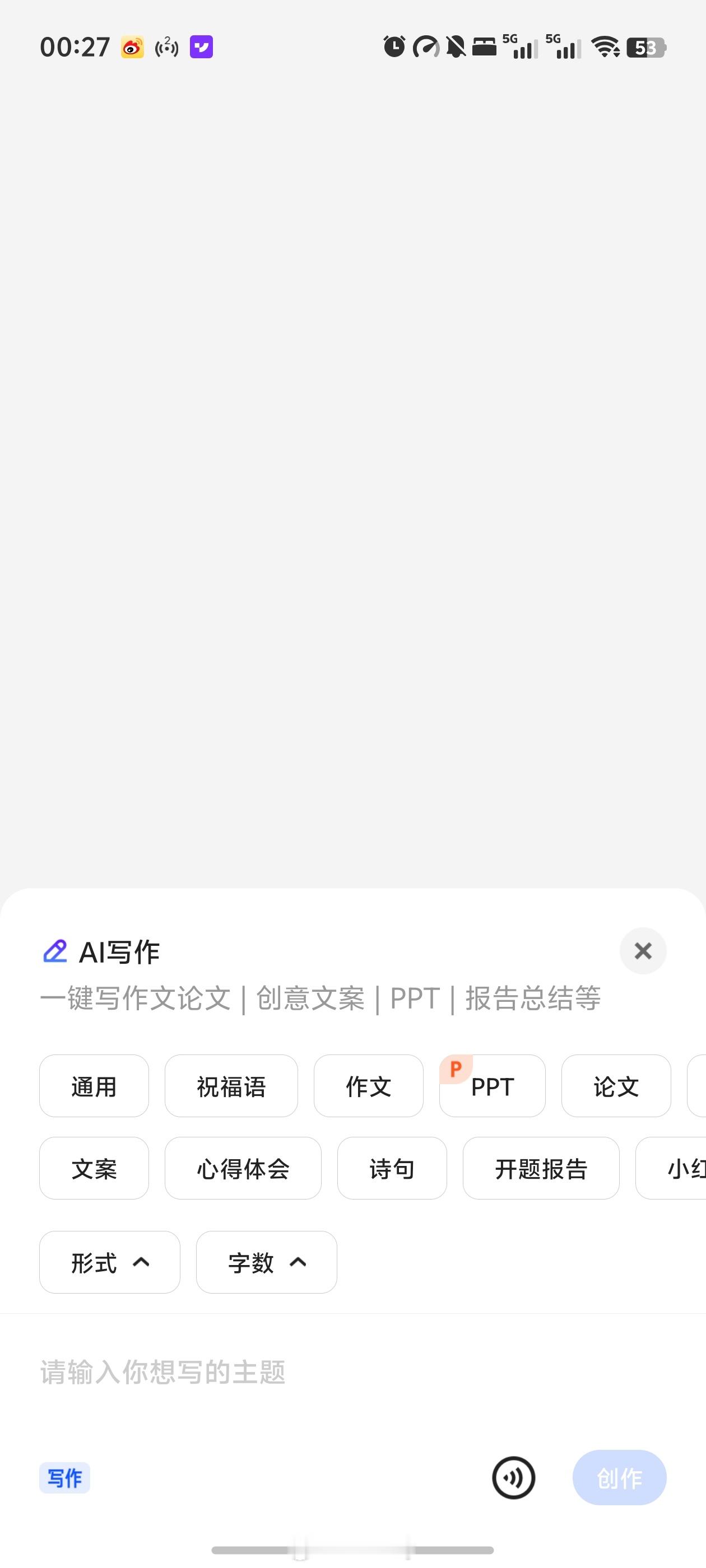Viewport: 706px width, 1568px height.
Task: Pick the 开题报告 option
Action: coord(541,1168)
